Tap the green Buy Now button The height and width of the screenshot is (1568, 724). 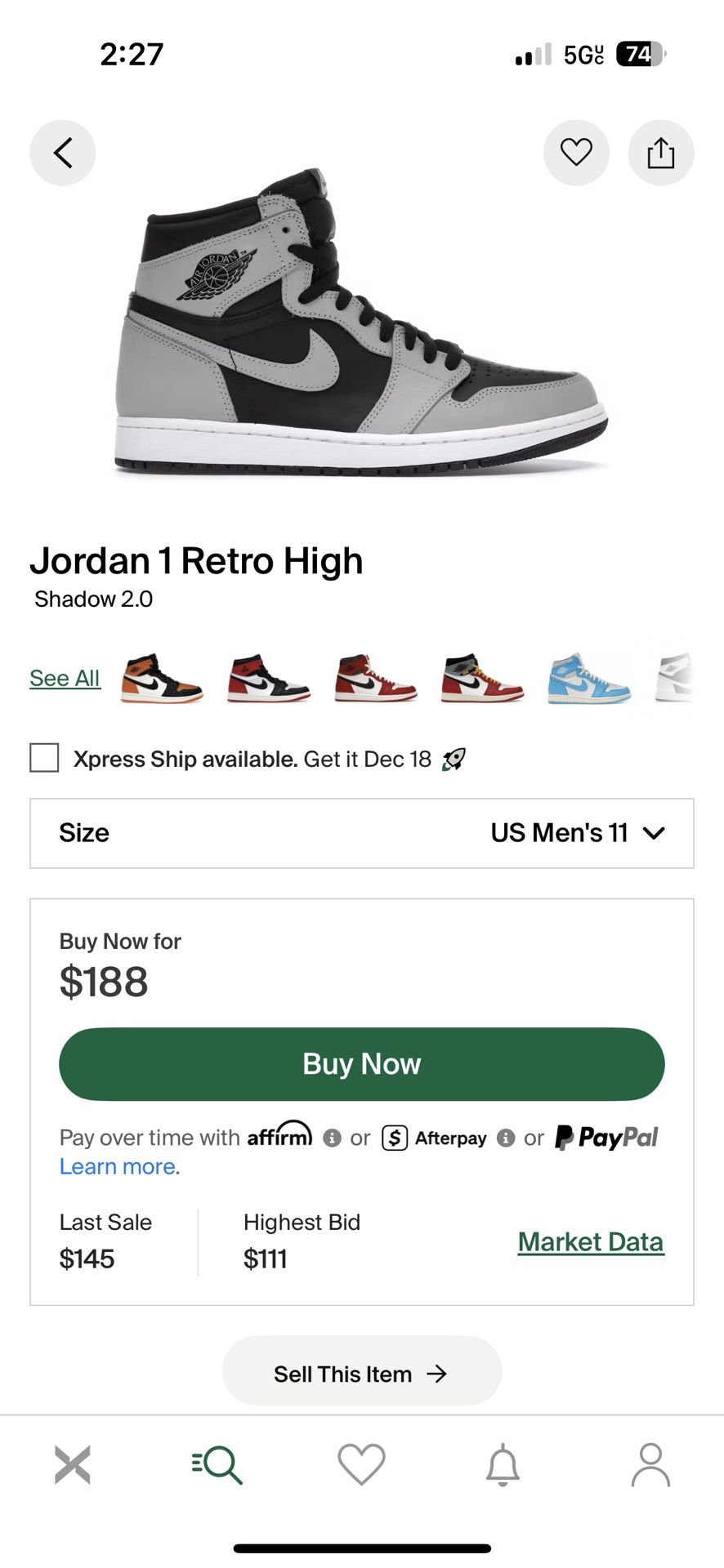361,1063
